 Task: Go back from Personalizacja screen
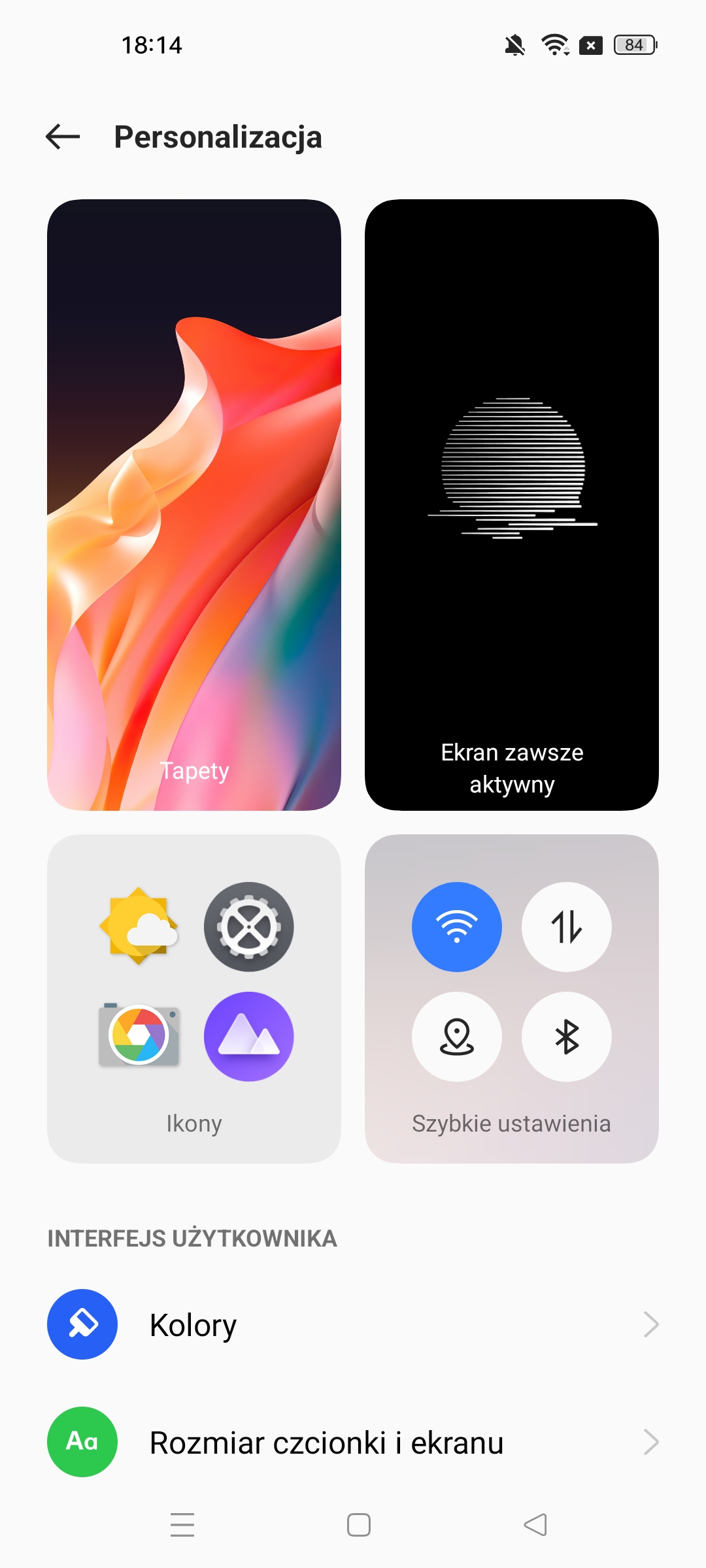pos(63,137)
